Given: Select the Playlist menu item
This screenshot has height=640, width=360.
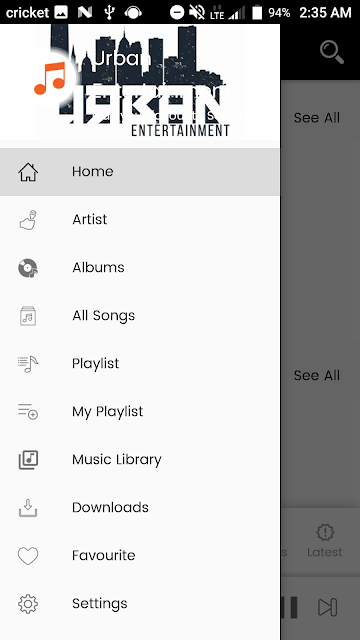Looking at the screenshot, I should pyautogui.click(x=140, y=363).
